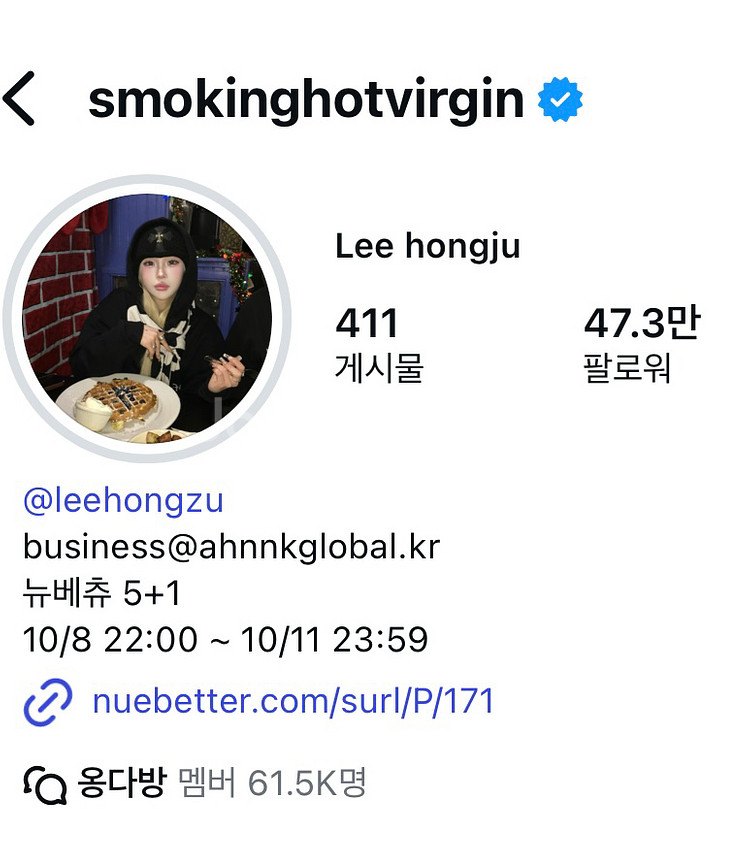Open the nuebetter.com link

pos(292,701)
